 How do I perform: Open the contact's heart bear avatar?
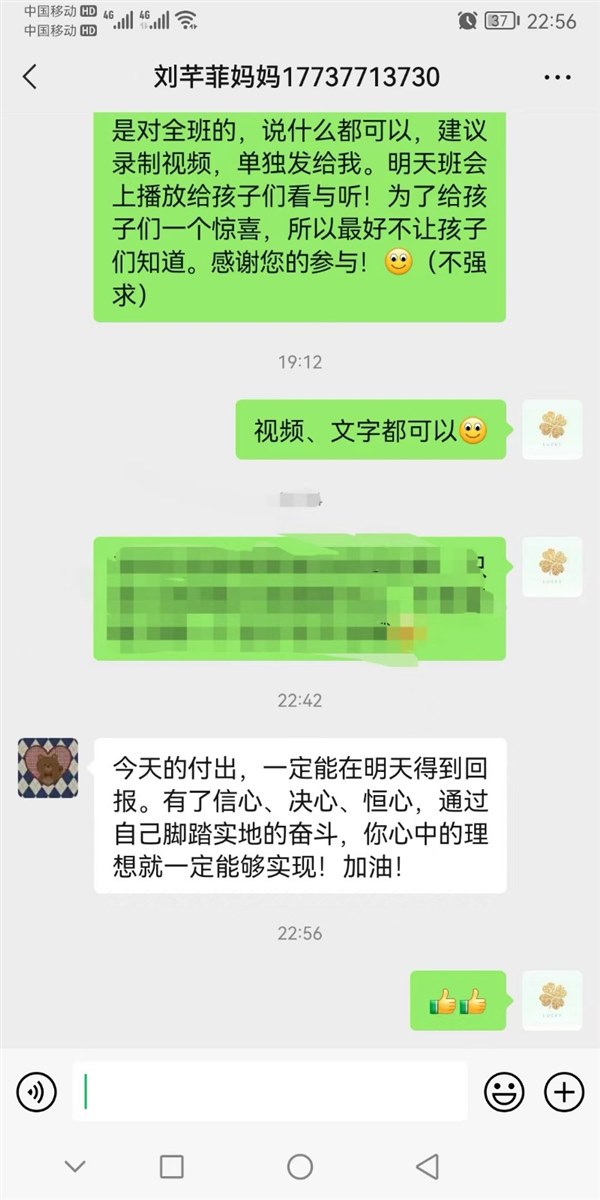(48, 768)
